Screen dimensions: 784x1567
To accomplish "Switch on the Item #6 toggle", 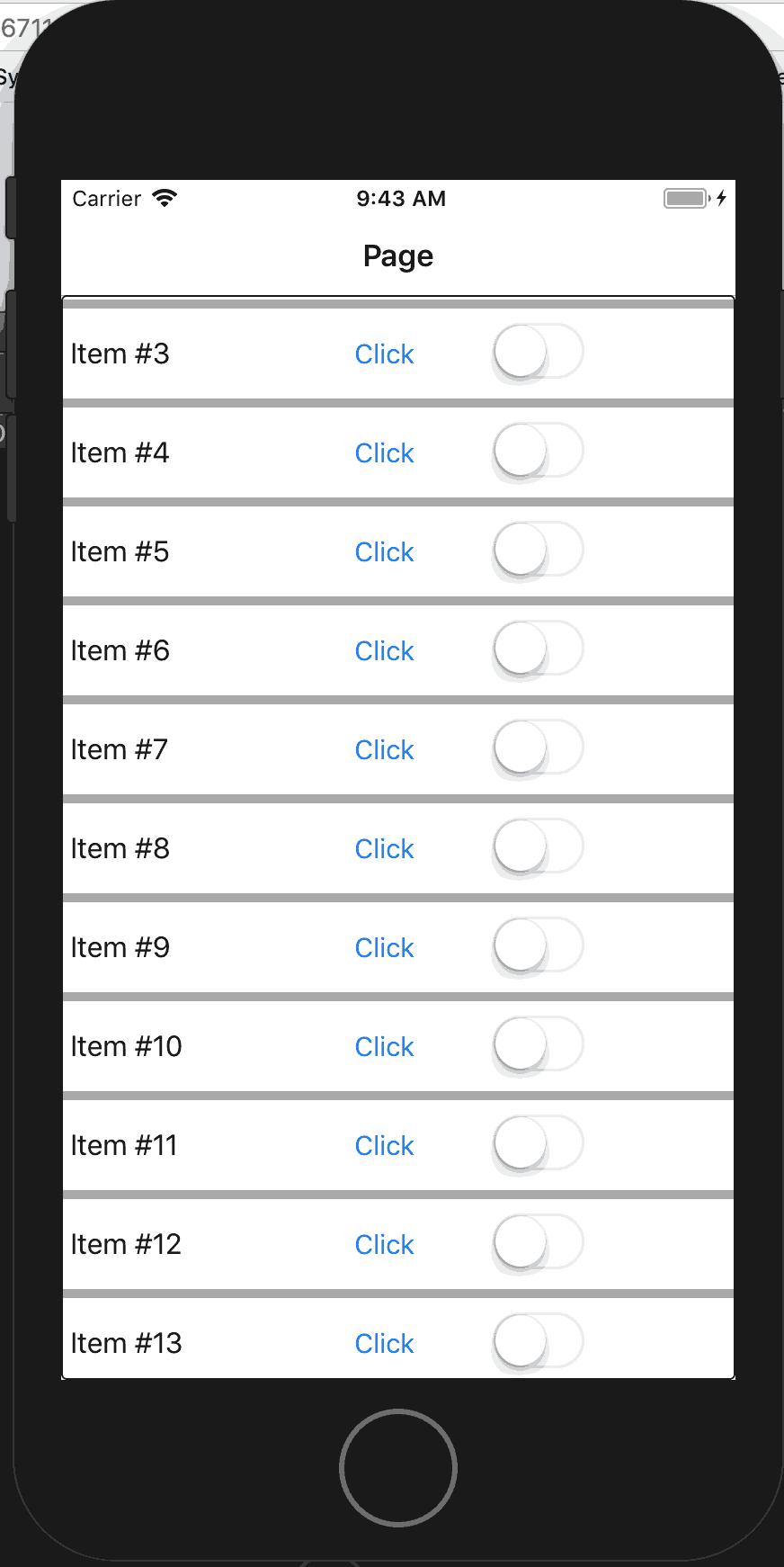I will [538, 649].
